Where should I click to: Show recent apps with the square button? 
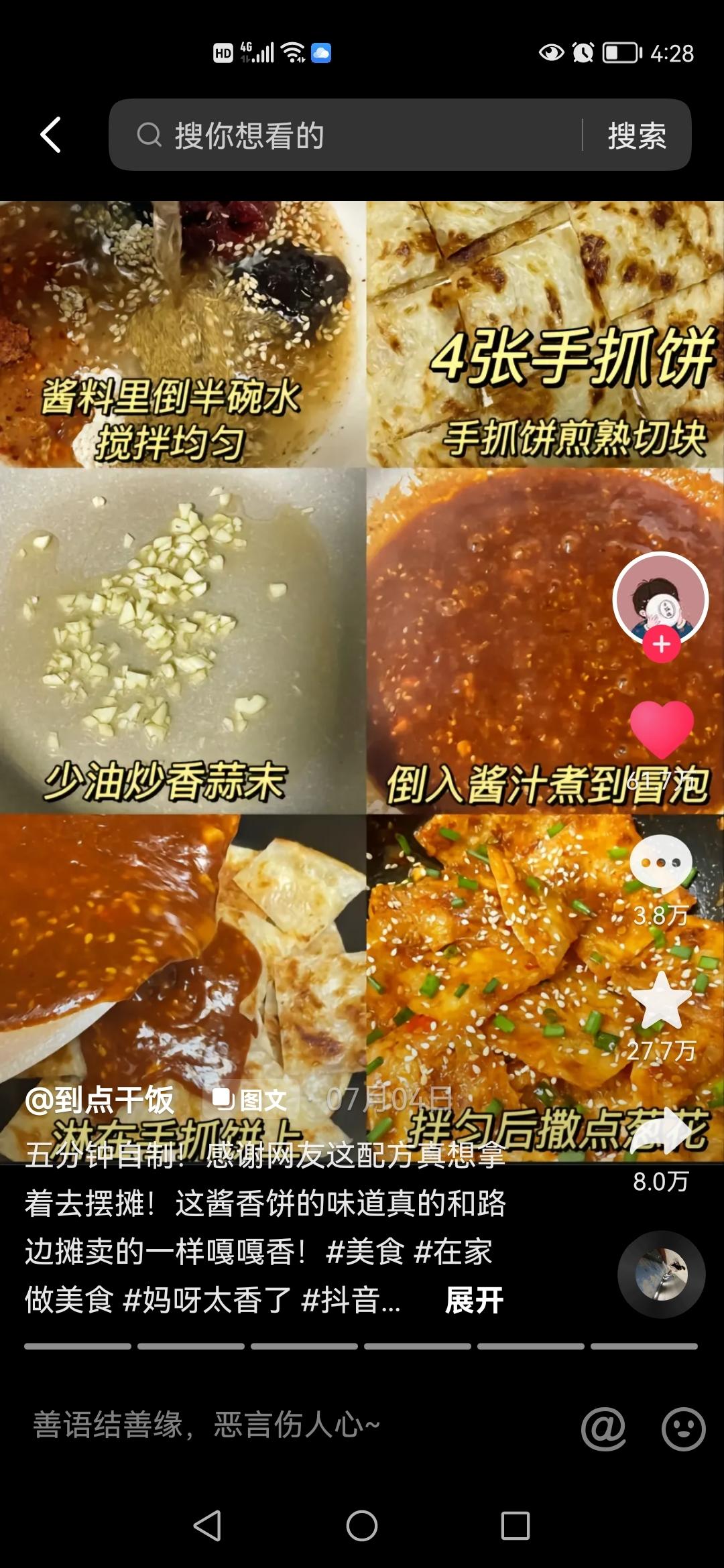click(516, 1526)
